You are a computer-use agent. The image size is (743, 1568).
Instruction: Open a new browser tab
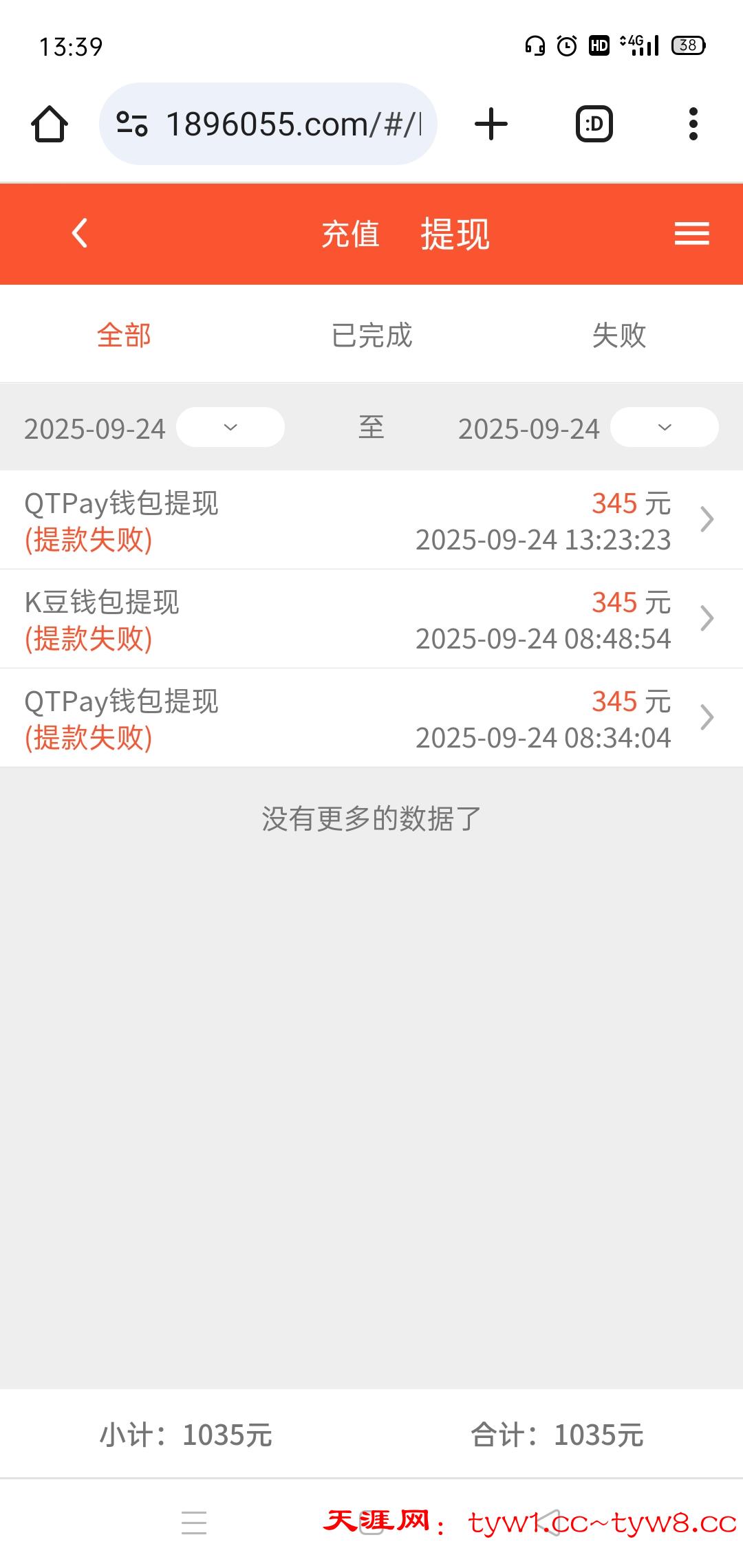coord(491,124)
